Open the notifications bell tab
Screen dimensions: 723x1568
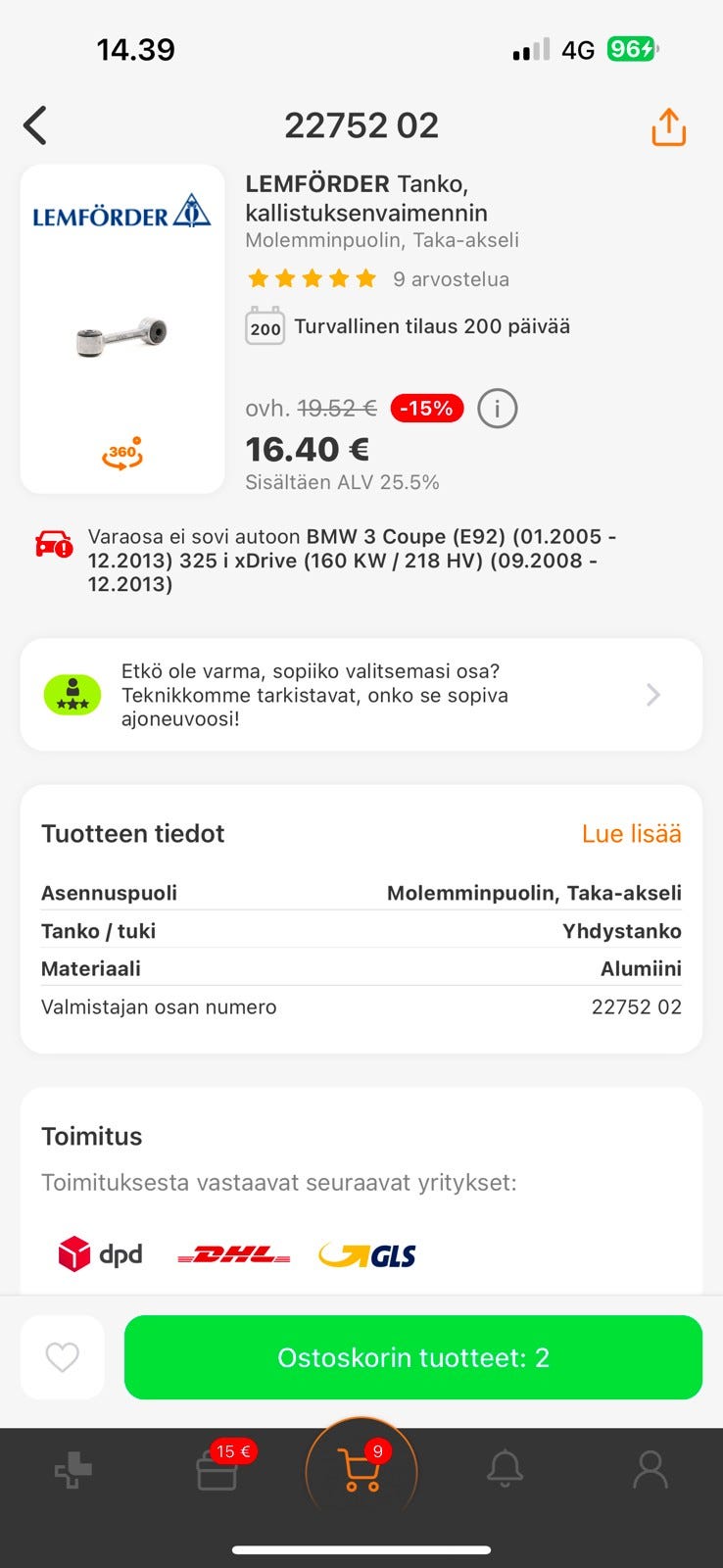coord(505,1470)
